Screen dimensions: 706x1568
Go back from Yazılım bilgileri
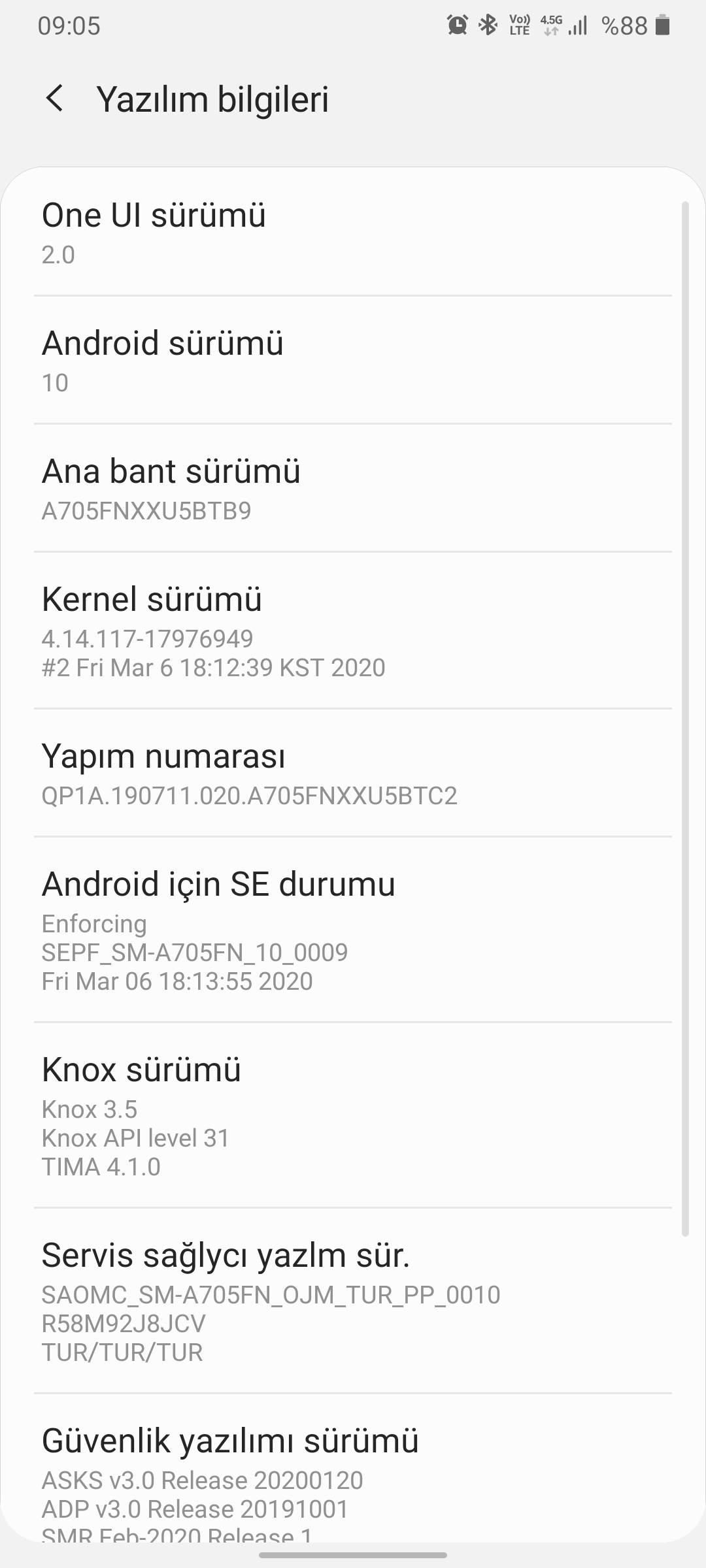55,99
